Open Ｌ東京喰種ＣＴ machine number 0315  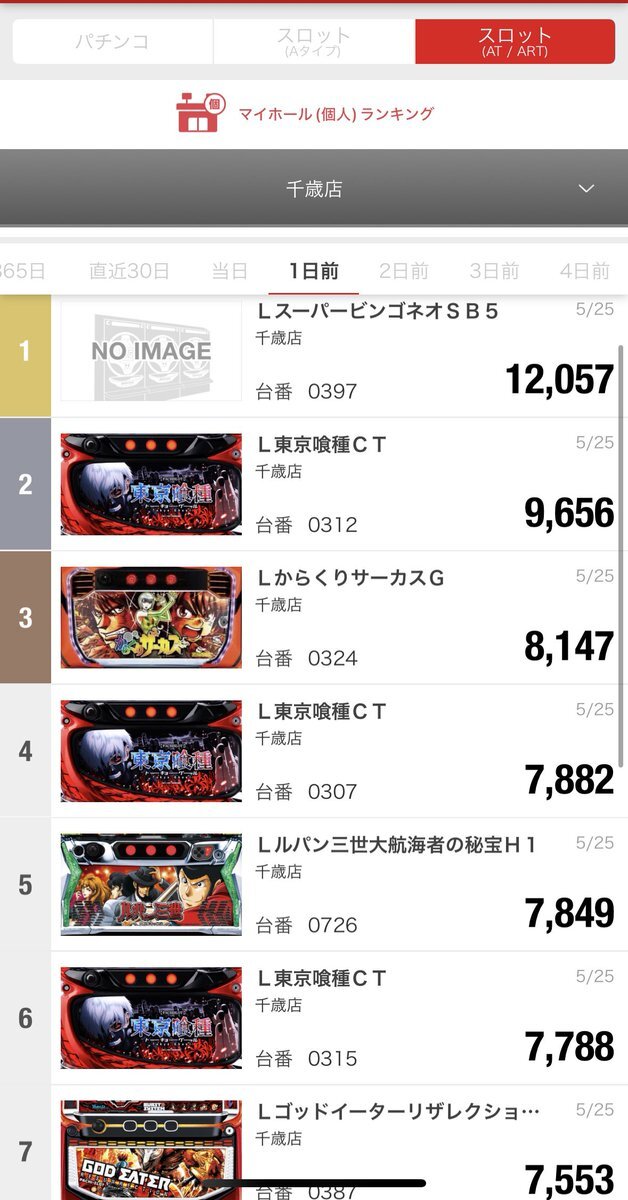pyautogui.click(x=340, y=1018)
